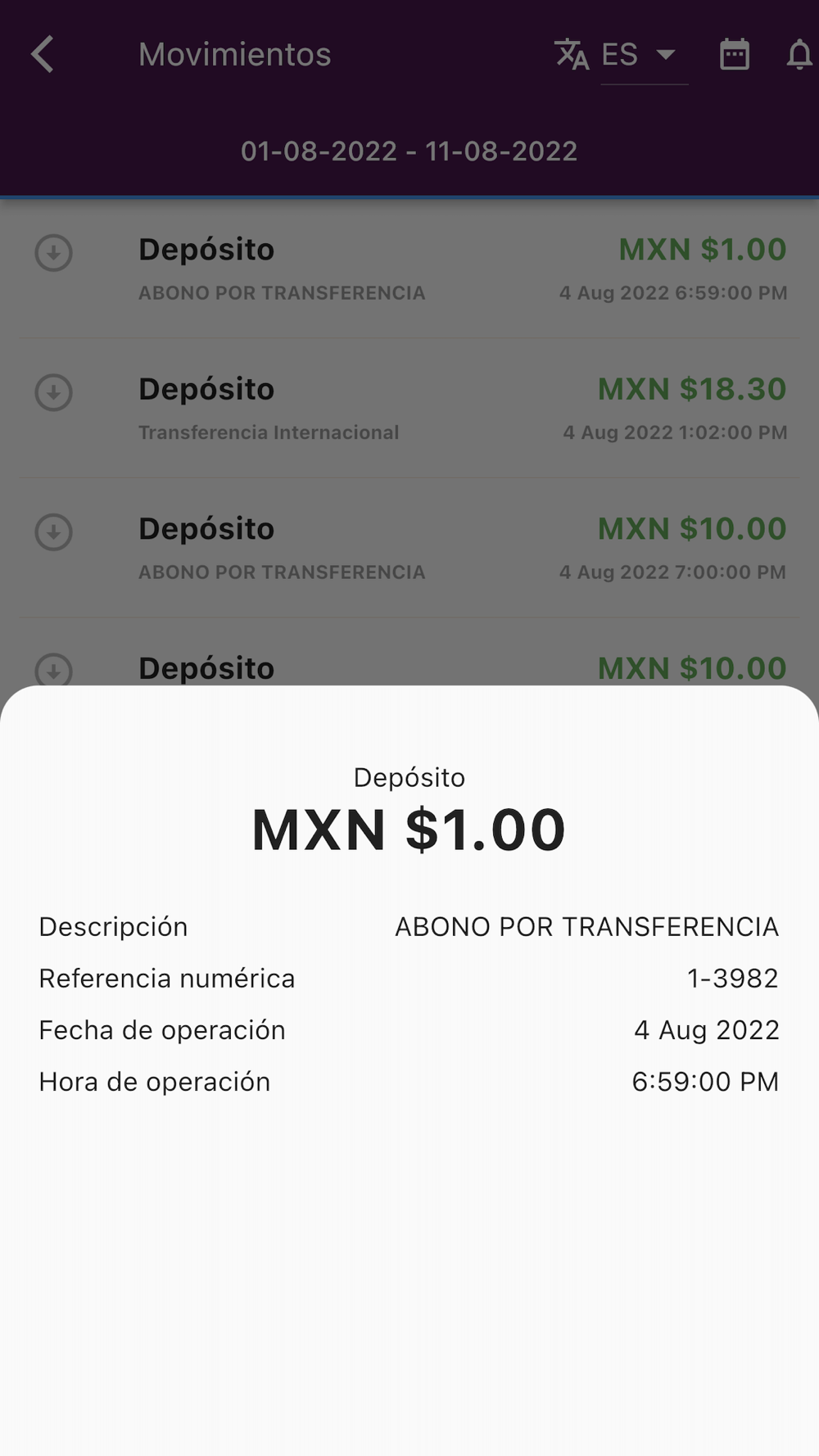Go back from Movimientos
819x1456 pixels.
tap(43, 55)
